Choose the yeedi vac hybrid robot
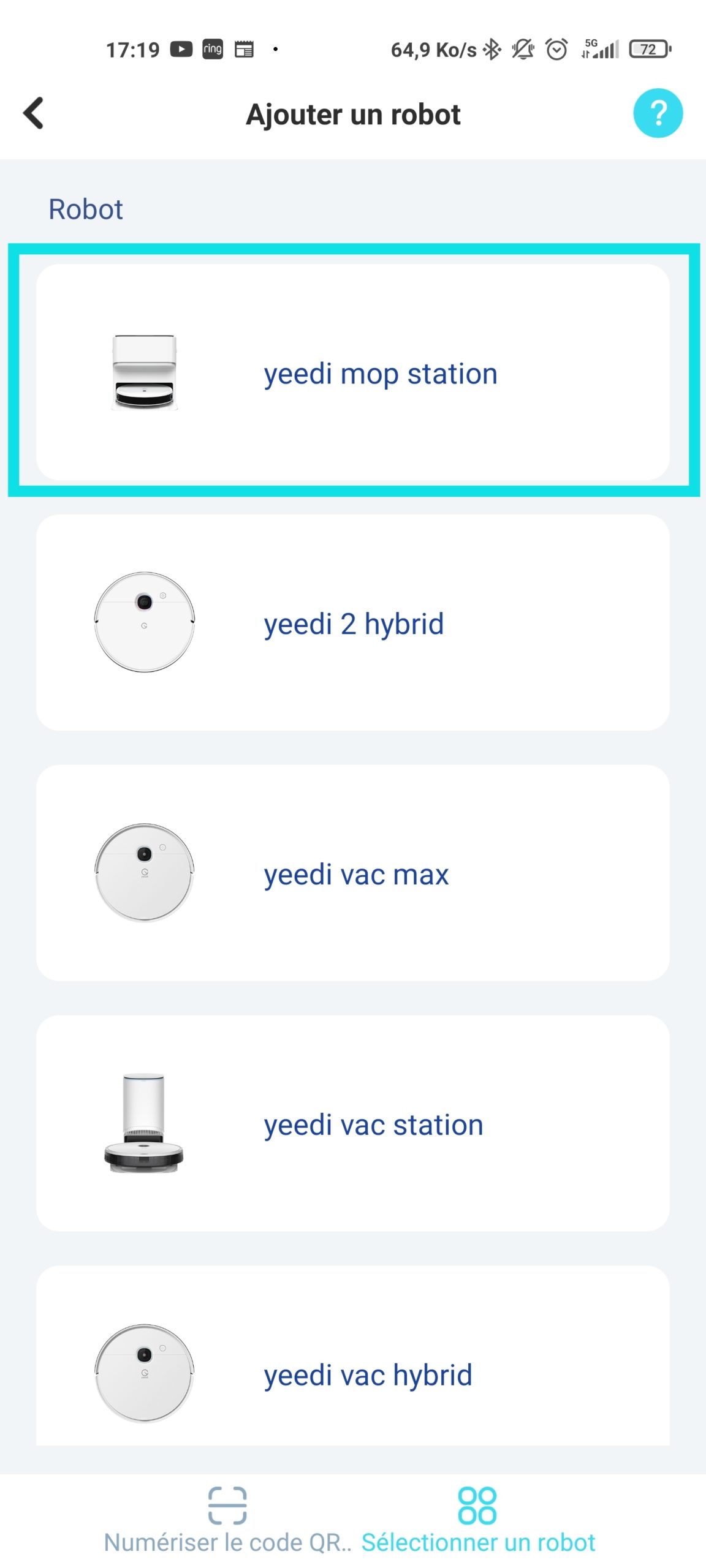 coord(352,1356)
